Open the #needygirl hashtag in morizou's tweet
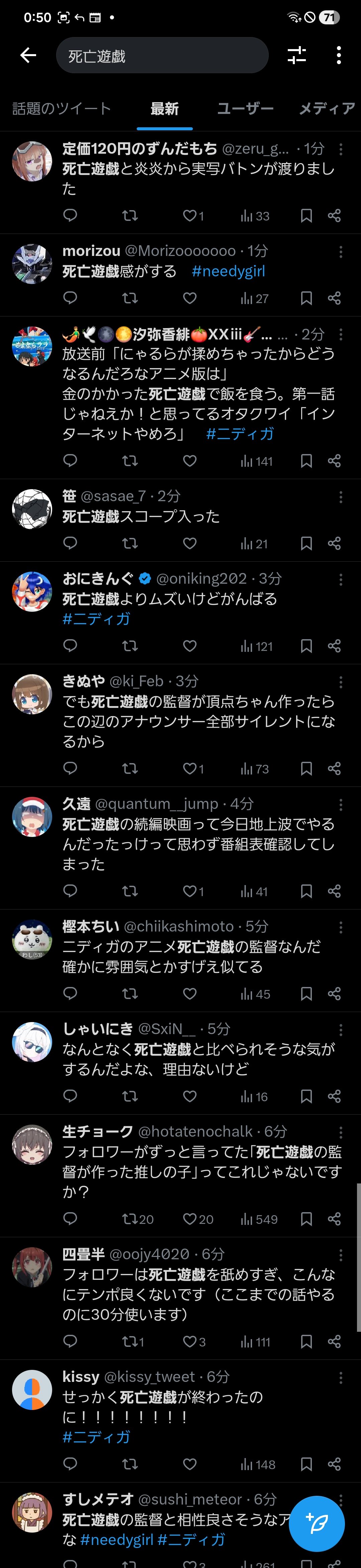The image size is (361, 1568). coord(228,272)
